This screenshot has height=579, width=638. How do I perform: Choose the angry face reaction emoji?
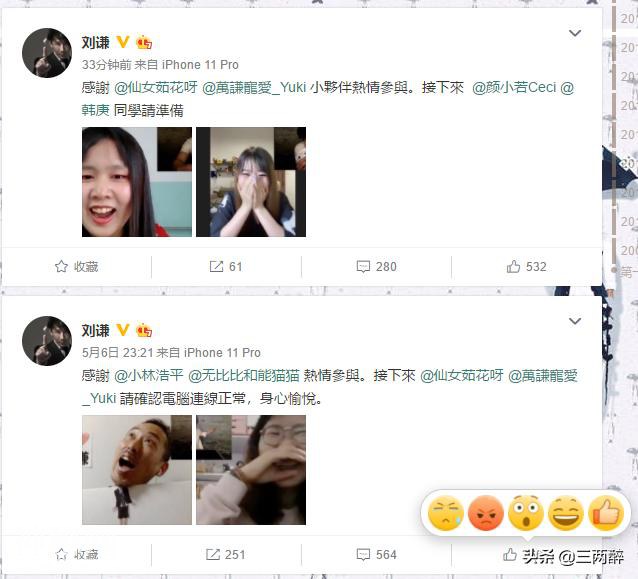pyautogui.click(x=485, y=514)
